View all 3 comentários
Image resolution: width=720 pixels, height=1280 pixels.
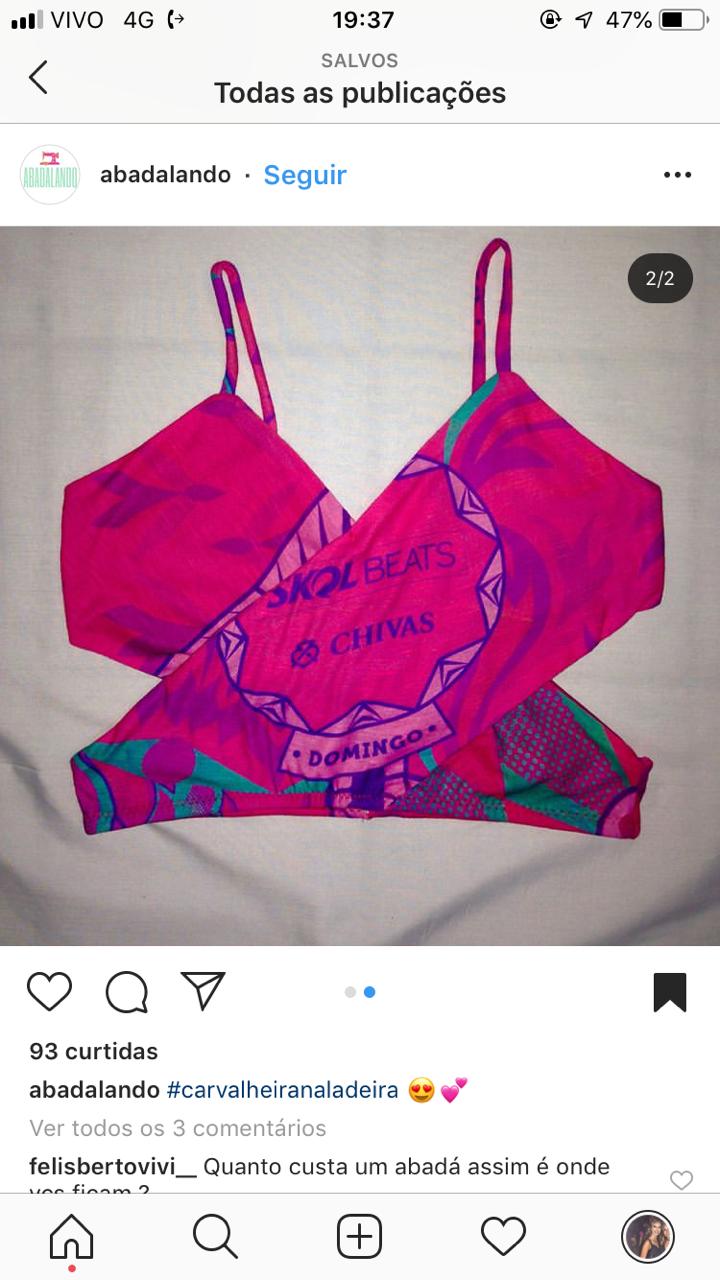point(178,1128)
